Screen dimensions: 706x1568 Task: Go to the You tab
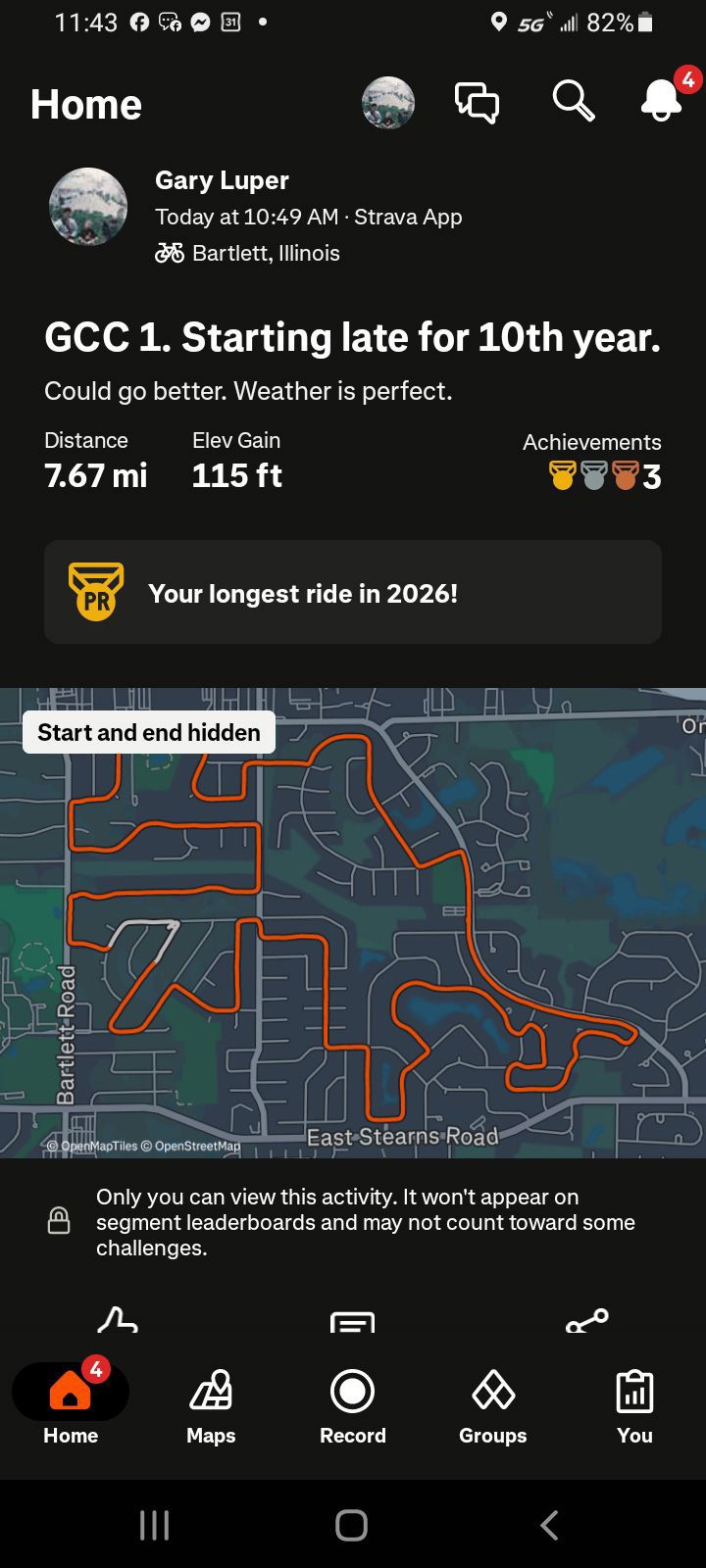tap(634, 1407)
